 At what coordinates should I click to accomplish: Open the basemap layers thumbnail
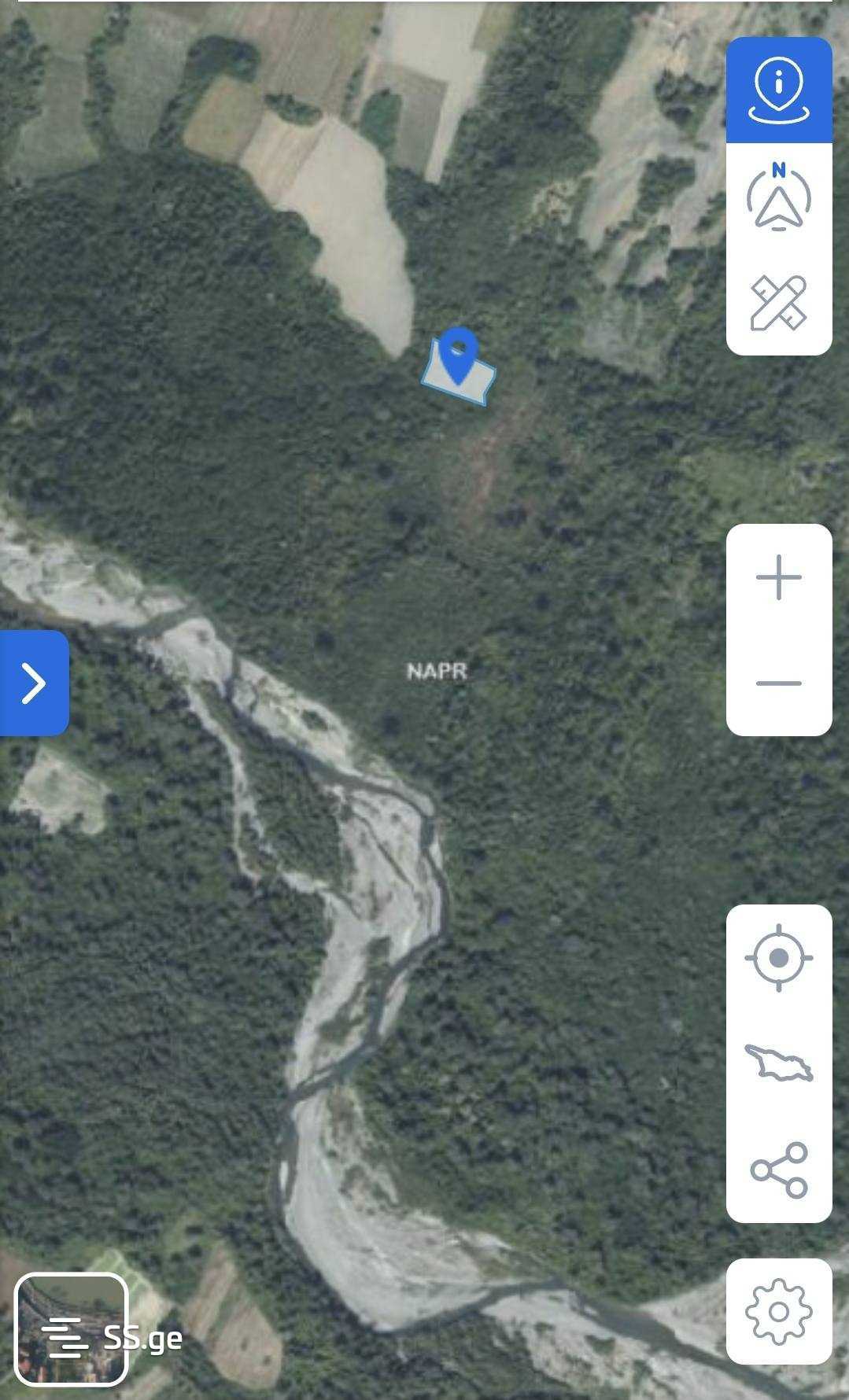71,1329
